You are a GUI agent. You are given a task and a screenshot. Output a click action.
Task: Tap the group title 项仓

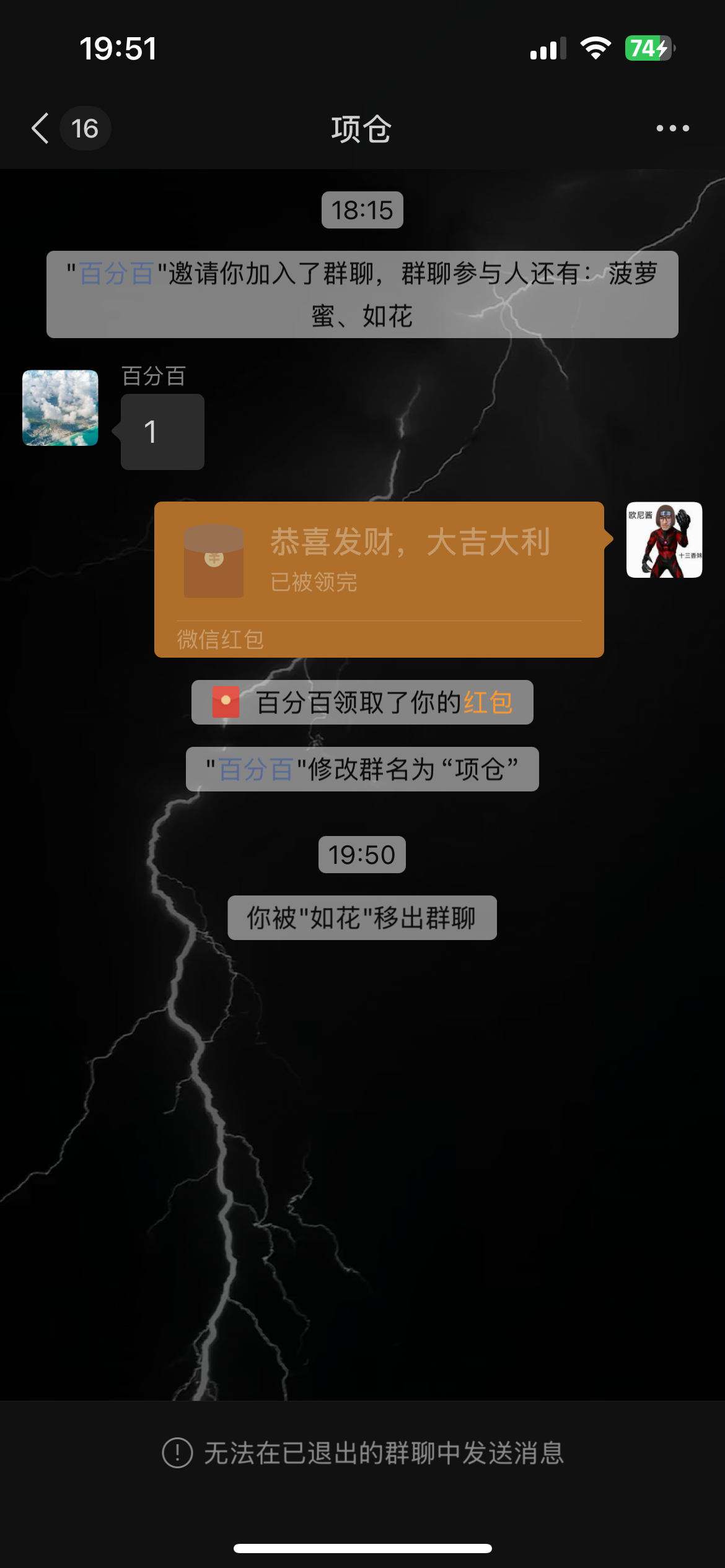[362, 128]
